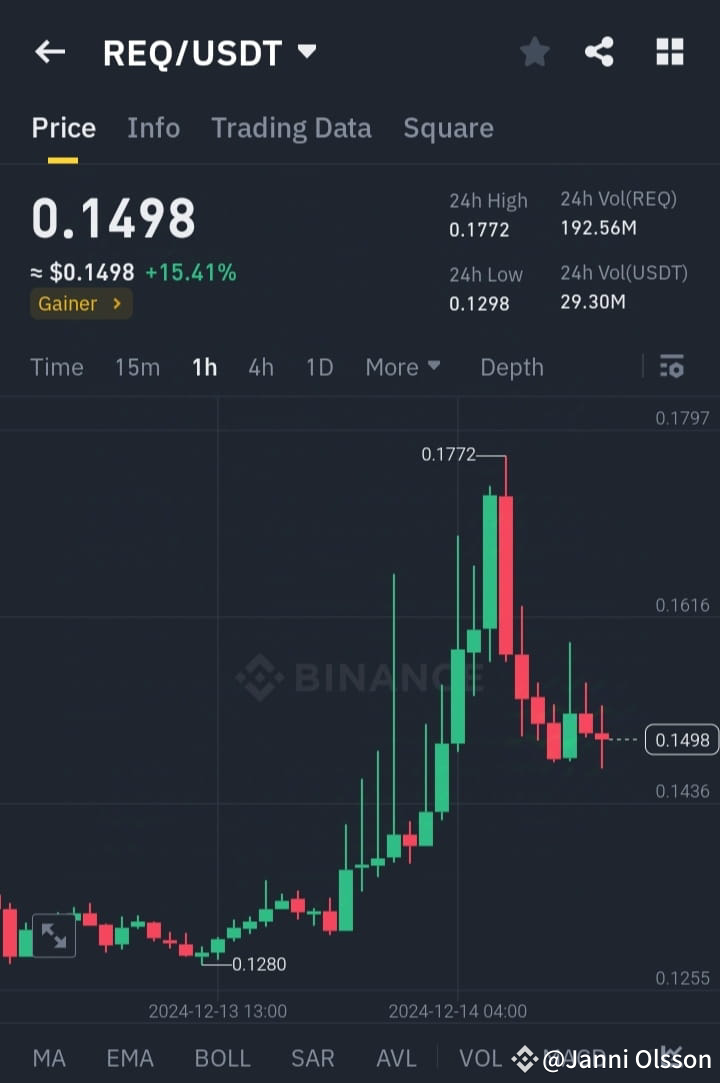Open the More timeframe dropdown
This screenshot has width=720, height=1083.
click(403, 367)
